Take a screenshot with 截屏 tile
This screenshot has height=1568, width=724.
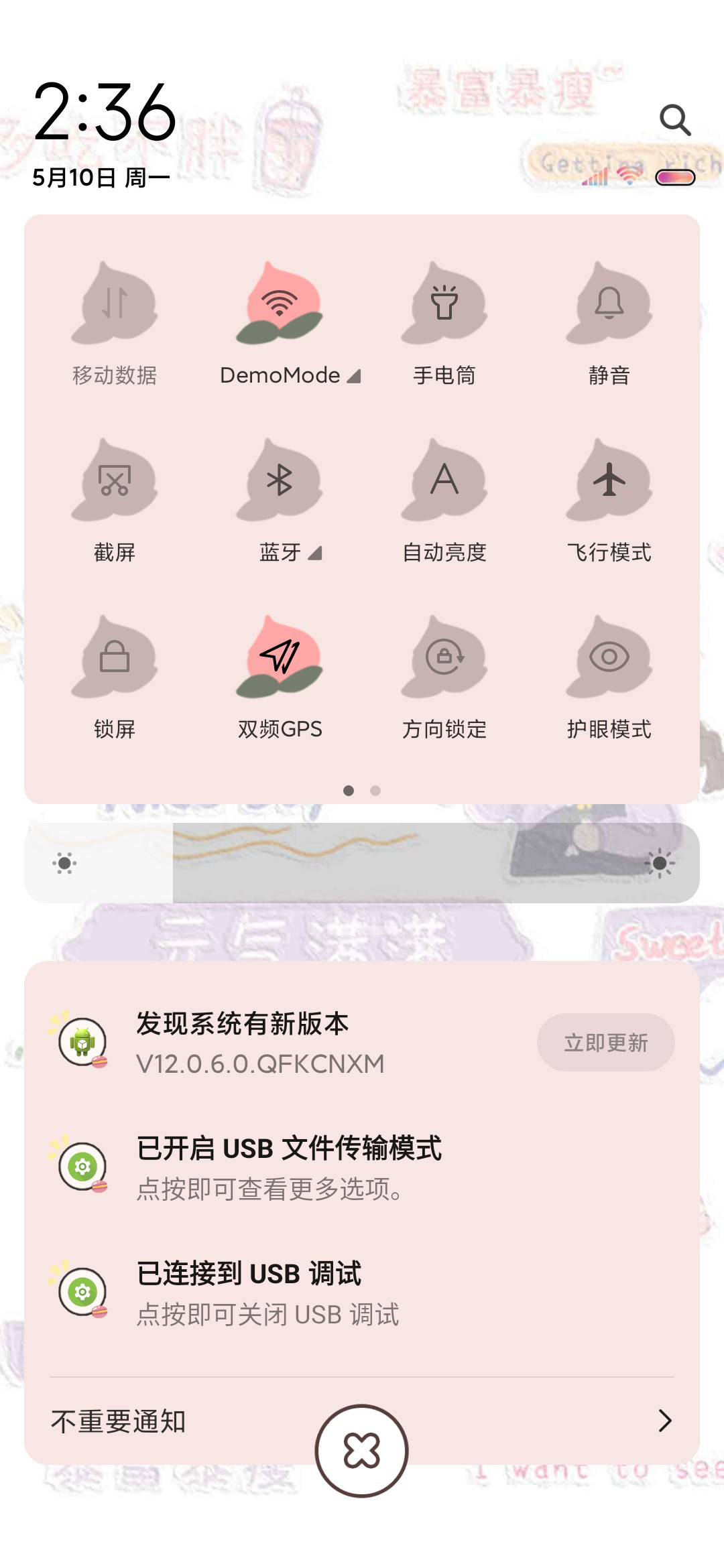click(x=115, y=481)
